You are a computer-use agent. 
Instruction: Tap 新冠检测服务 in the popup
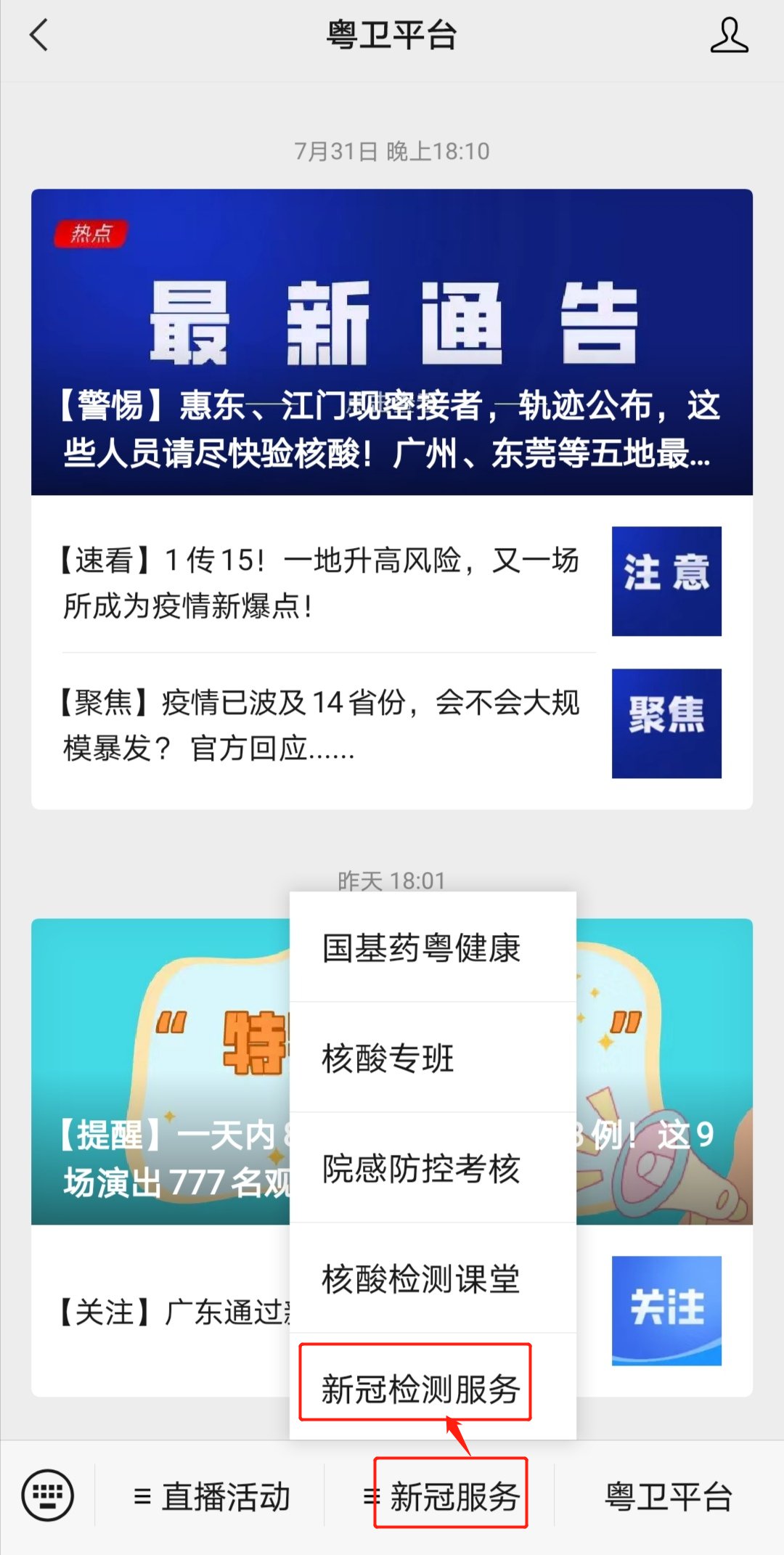421,1389
